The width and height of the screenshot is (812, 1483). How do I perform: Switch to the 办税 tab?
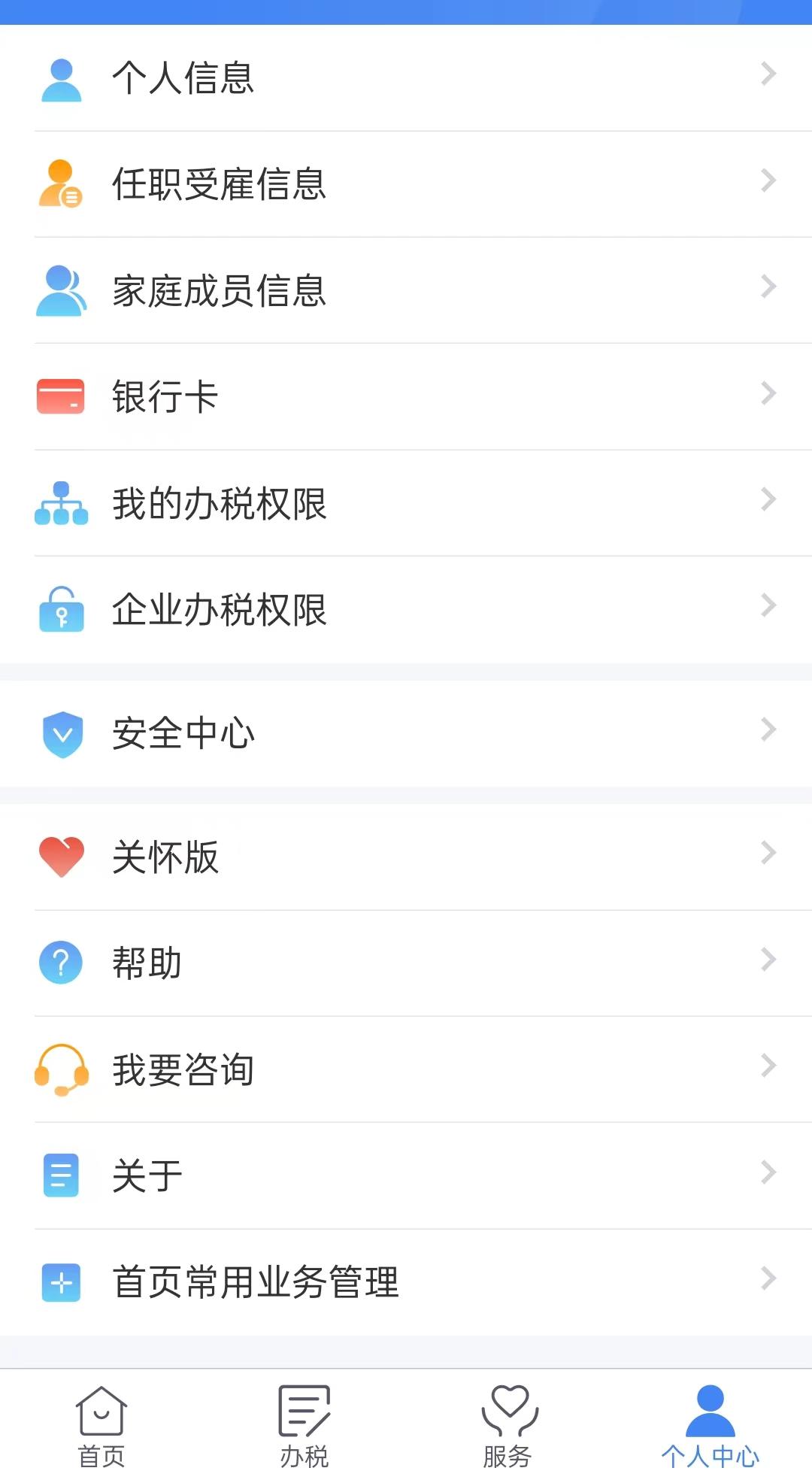pyautogui.click(x=304, y=1427)
